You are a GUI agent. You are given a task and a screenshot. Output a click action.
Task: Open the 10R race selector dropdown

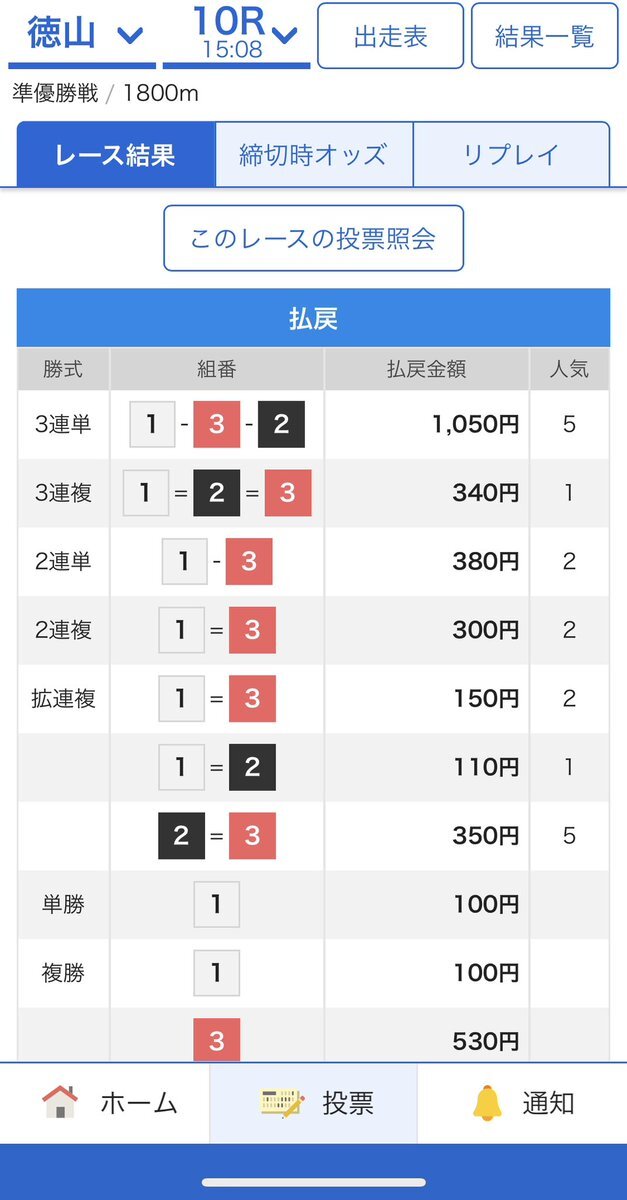point(237,36)
